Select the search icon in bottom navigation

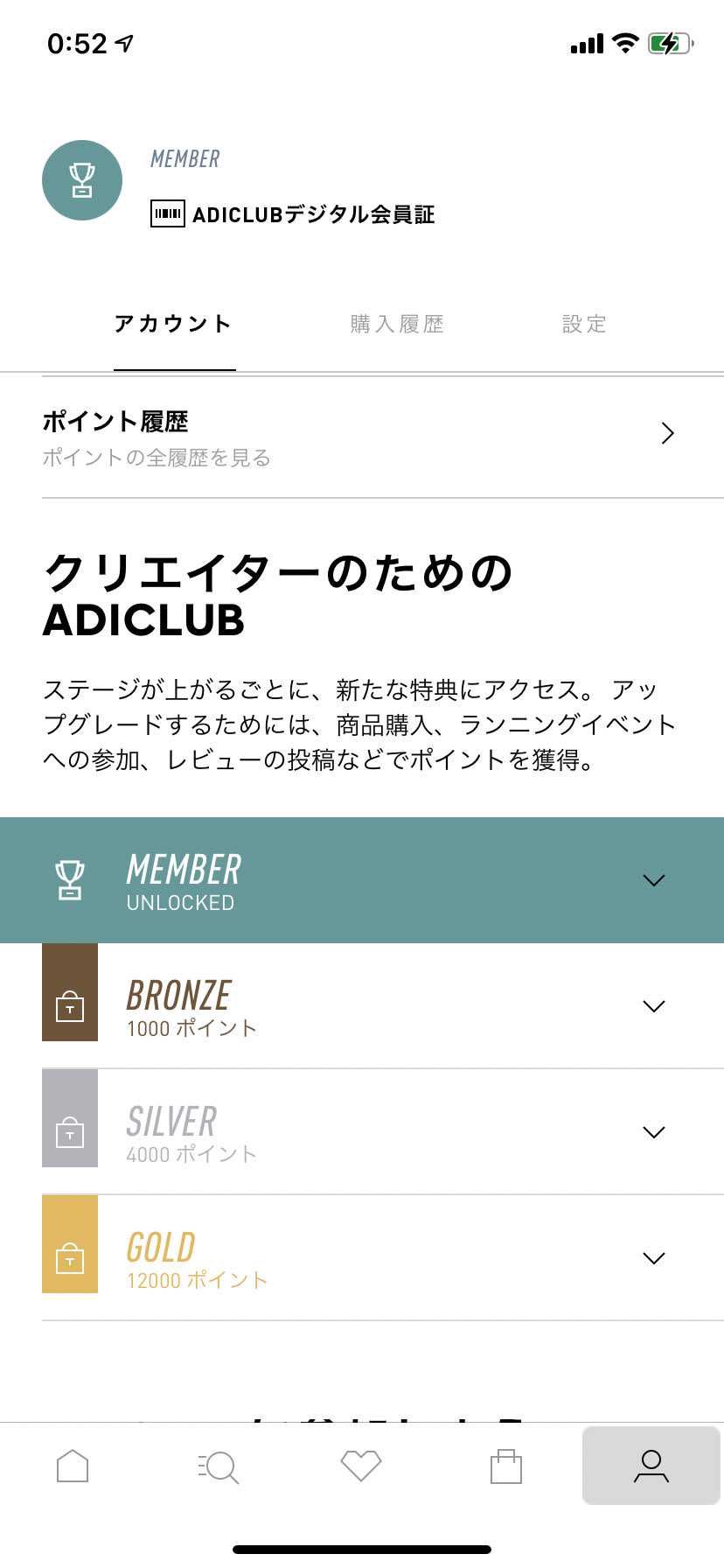click(x=217, y=1465)
